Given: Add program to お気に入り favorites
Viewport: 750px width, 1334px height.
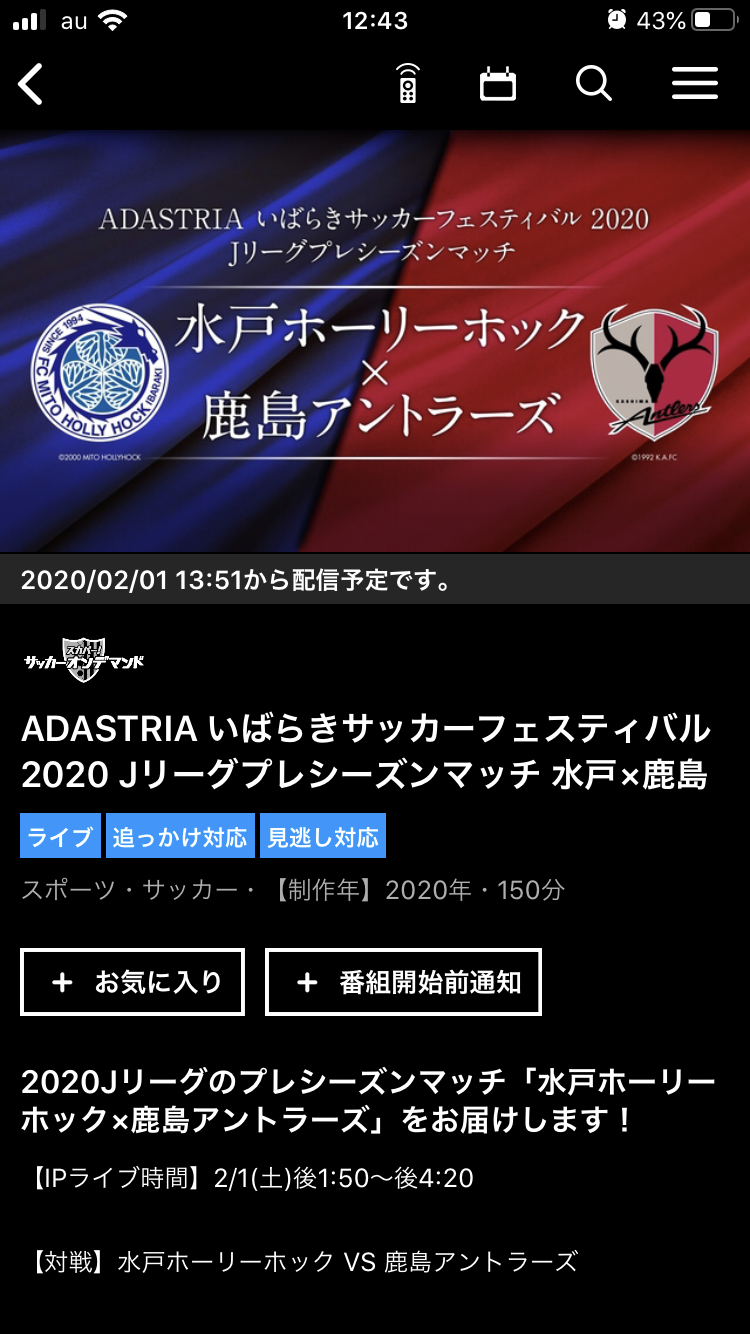Looking at the screenshot, I should (x=133, y=982).
